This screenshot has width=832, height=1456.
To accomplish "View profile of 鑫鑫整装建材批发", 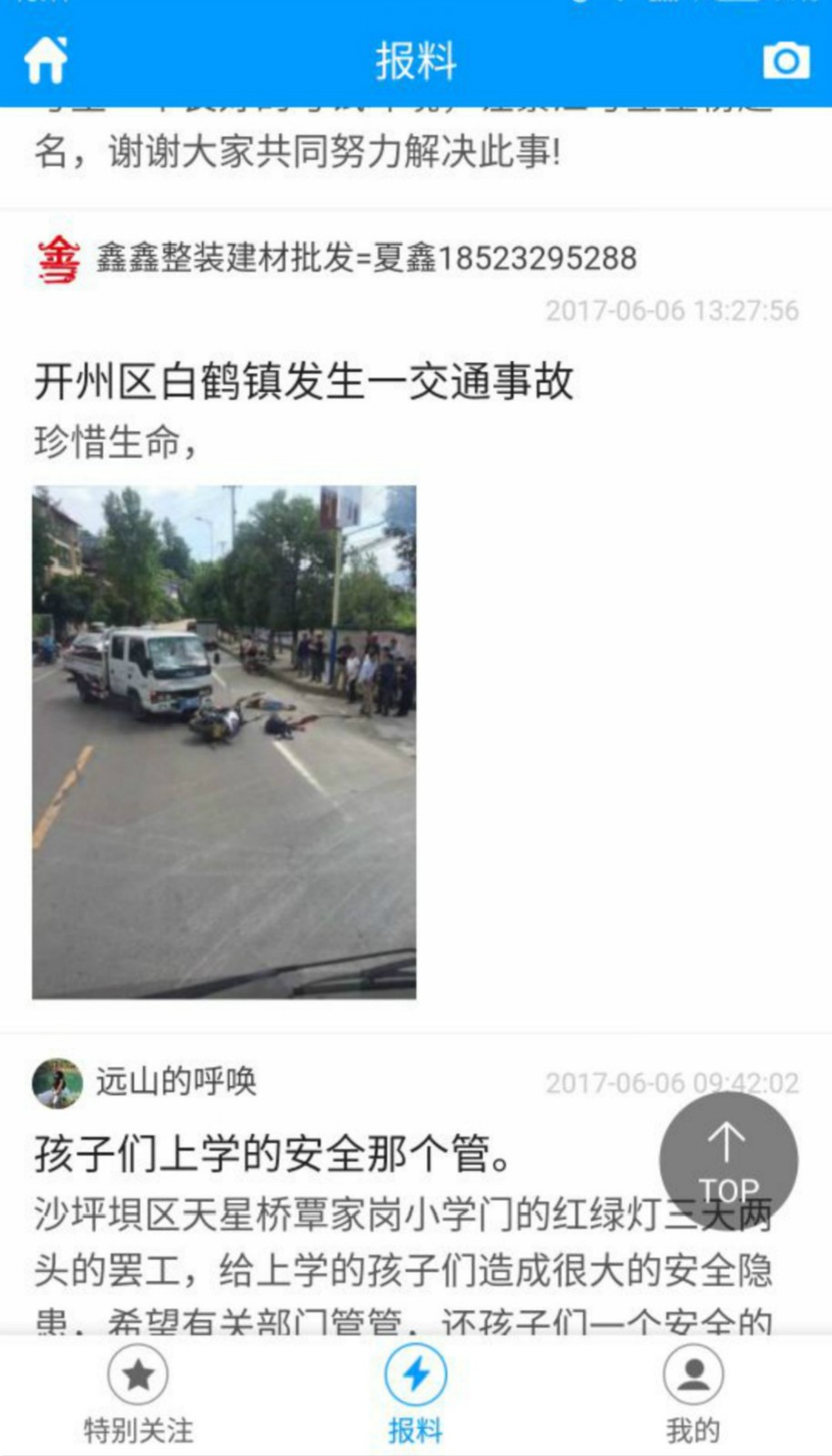I will pyautogui.click(x=58, y=258).
